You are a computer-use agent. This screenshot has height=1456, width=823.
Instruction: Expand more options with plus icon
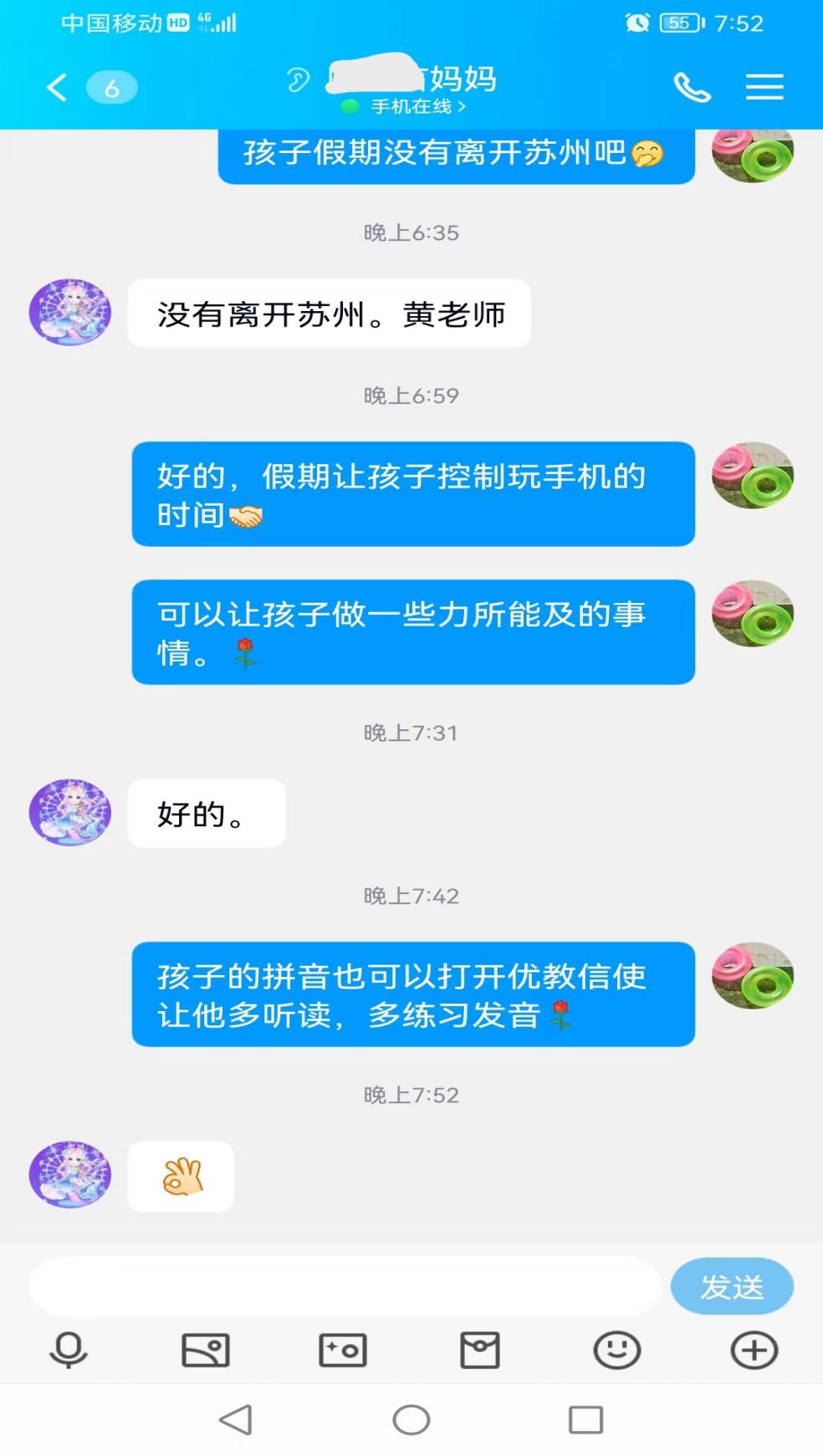[754, 1350]
